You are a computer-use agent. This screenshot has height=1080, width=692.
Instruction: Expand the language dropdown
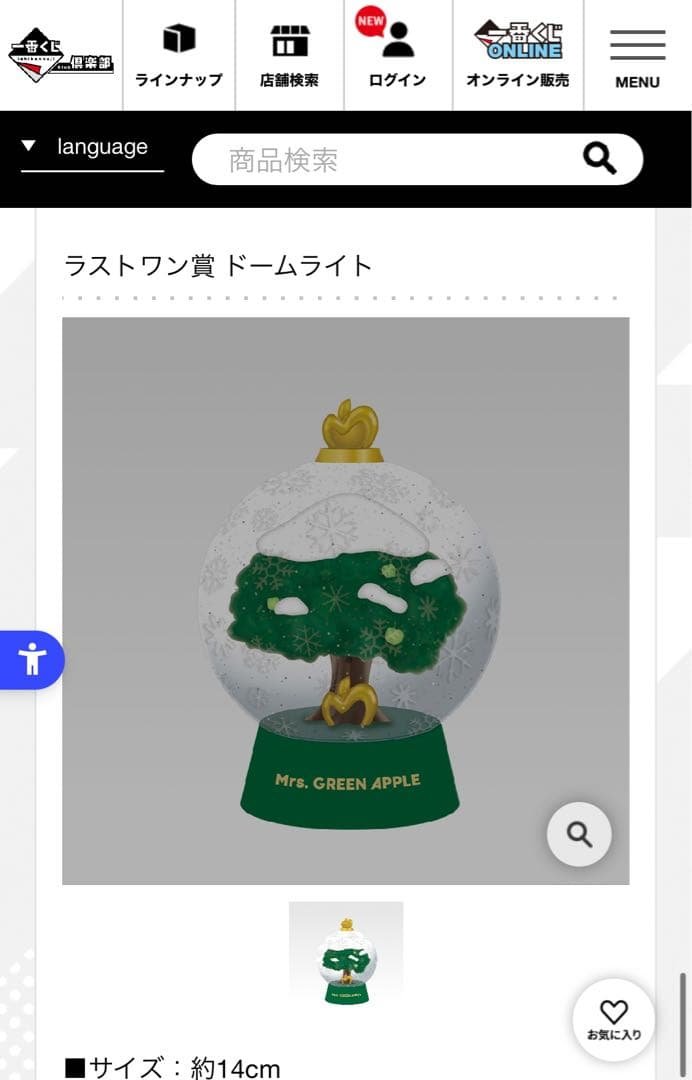pos(92,147)
